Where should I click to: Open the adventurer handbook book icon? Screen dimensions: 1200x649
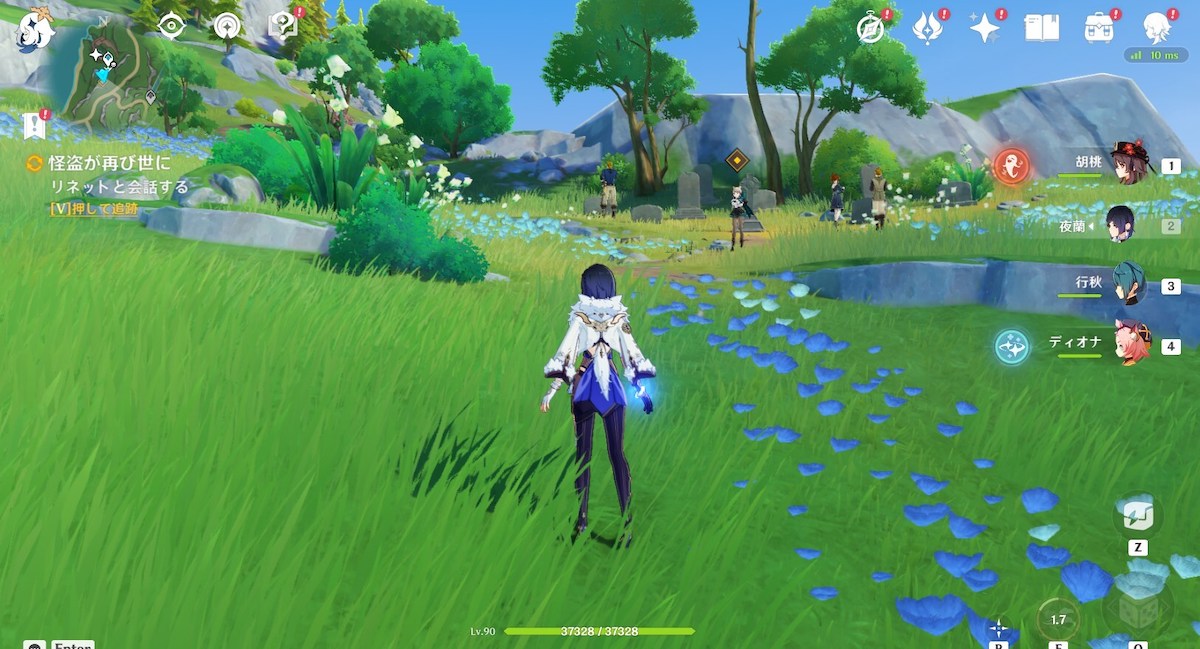coord(1041,28)
